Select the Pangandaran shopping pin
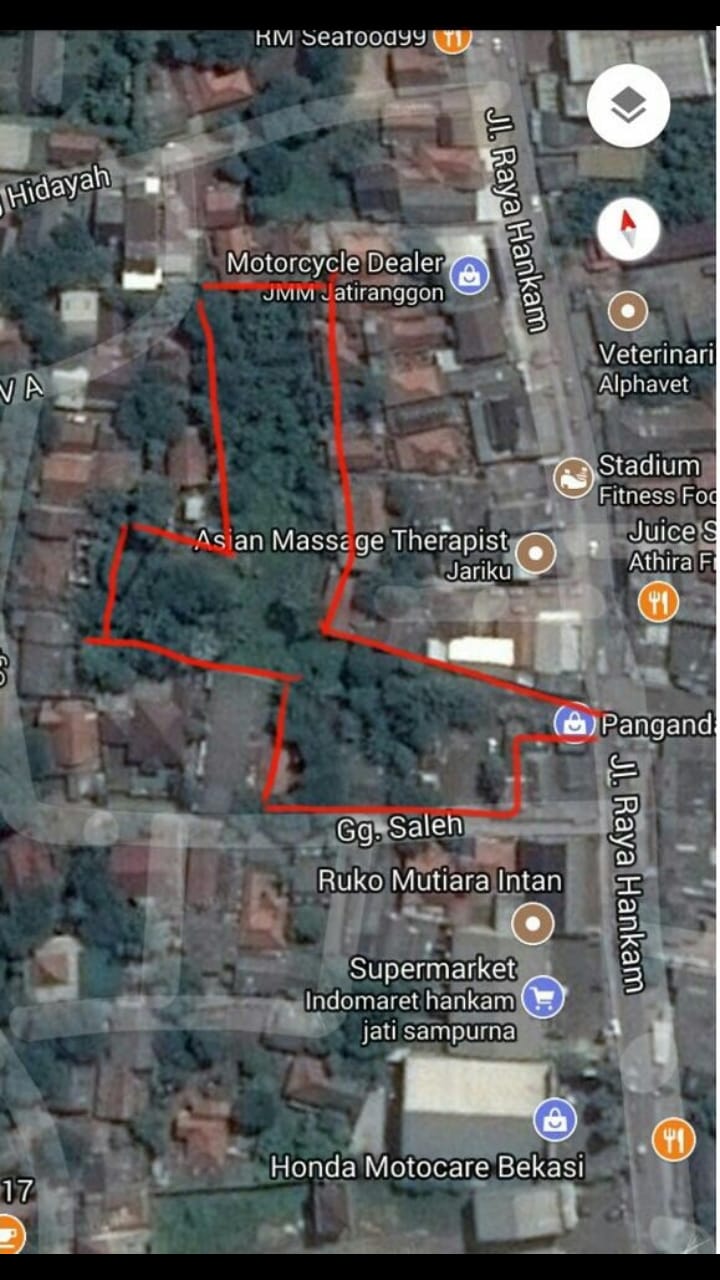This screenshot has height=1280, width=720. (574, 722)
